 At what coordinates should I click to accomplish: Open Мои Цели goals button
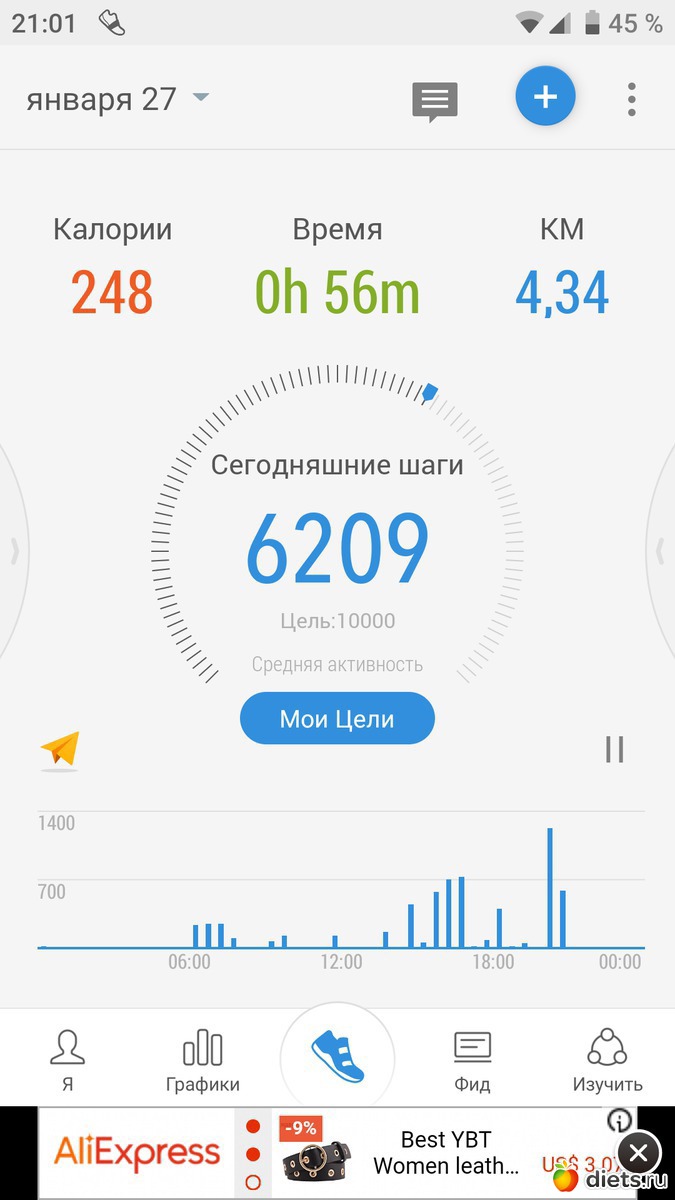tap(337, 718)
